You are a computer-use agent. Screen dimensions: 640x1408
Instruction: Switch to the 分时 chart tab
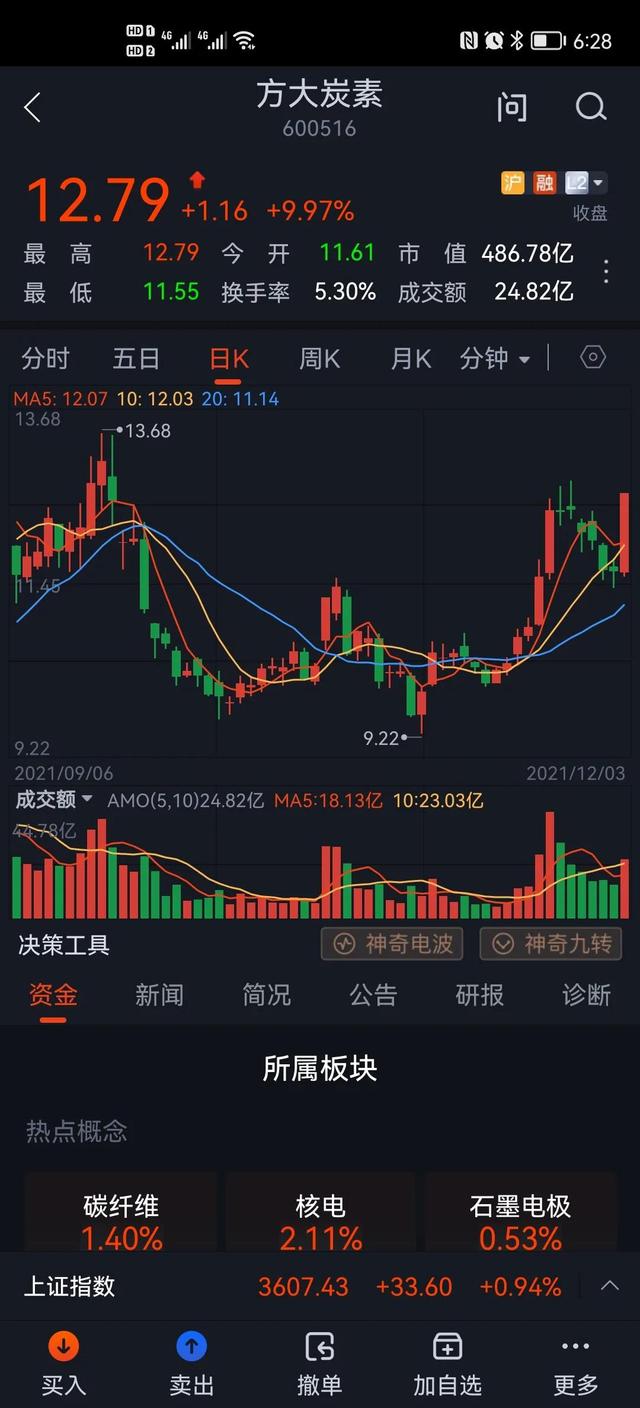point(46,358)
